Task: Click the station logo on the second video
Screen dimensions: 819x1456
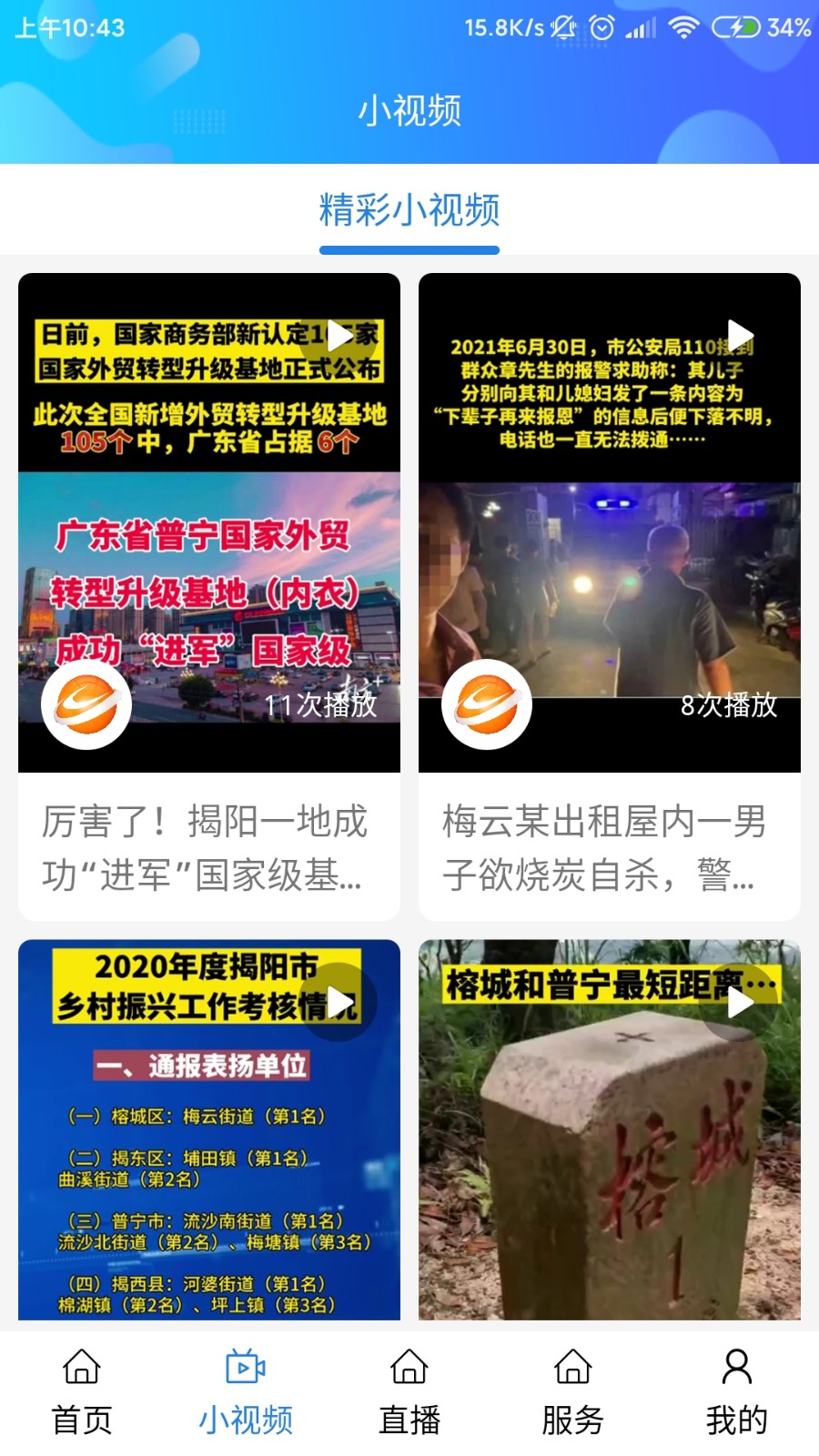Action: coord(489,703)
